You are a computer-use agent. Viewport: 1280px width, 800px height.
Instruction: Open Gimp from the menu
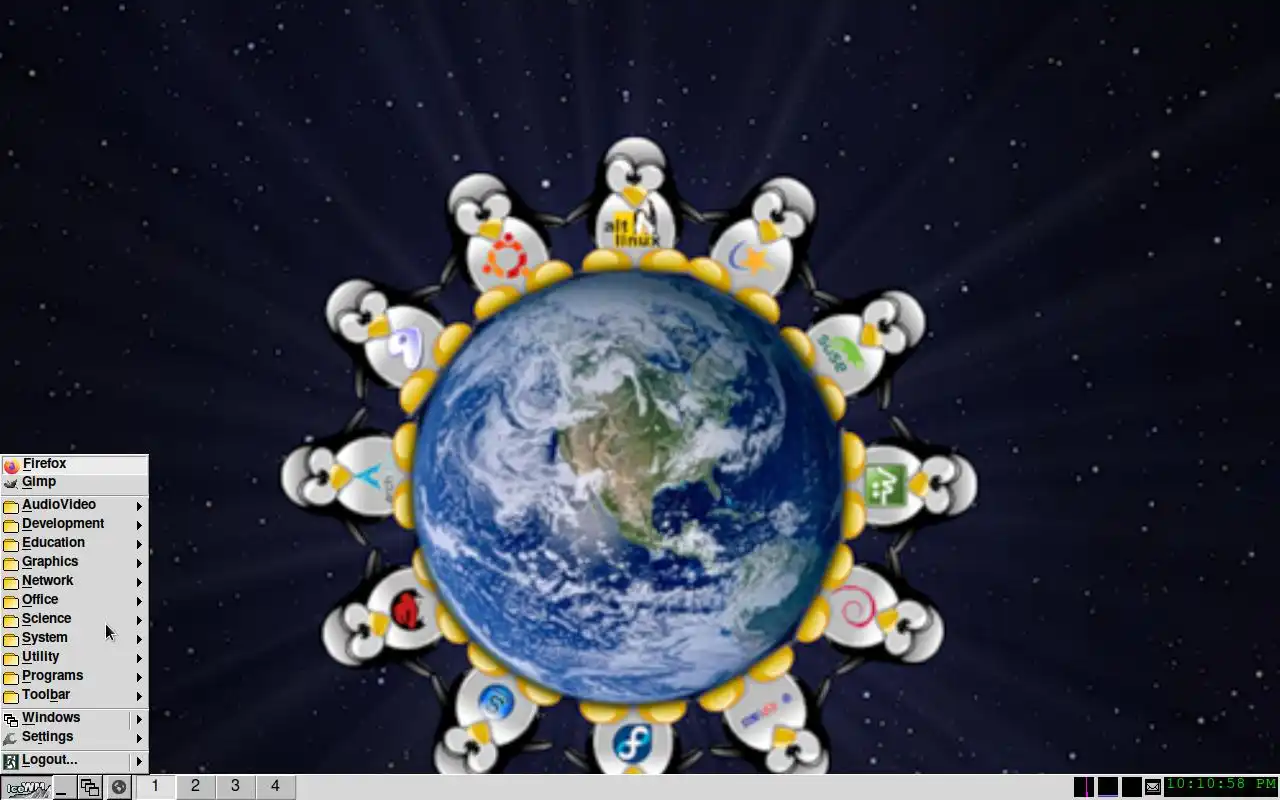(40, 482)
